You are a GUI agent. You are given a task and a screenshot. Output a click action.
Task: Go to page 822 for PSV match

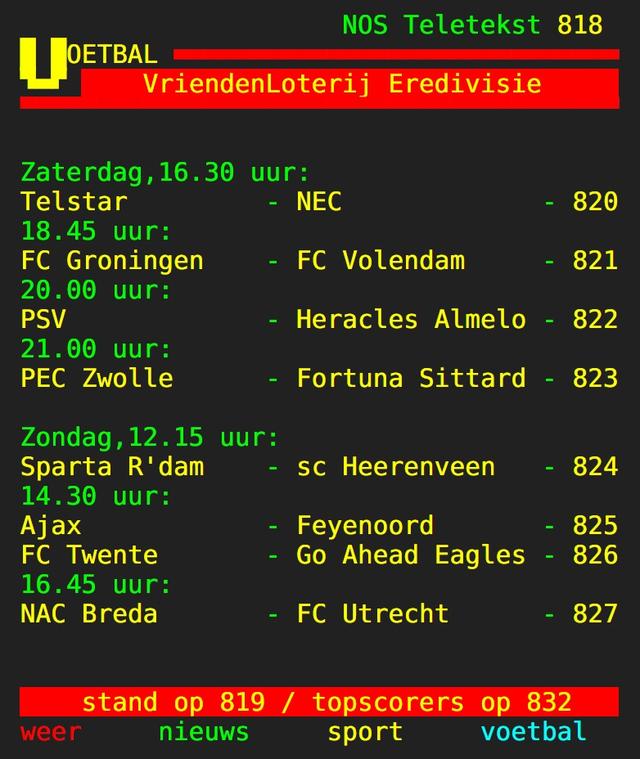click(595, 320)
